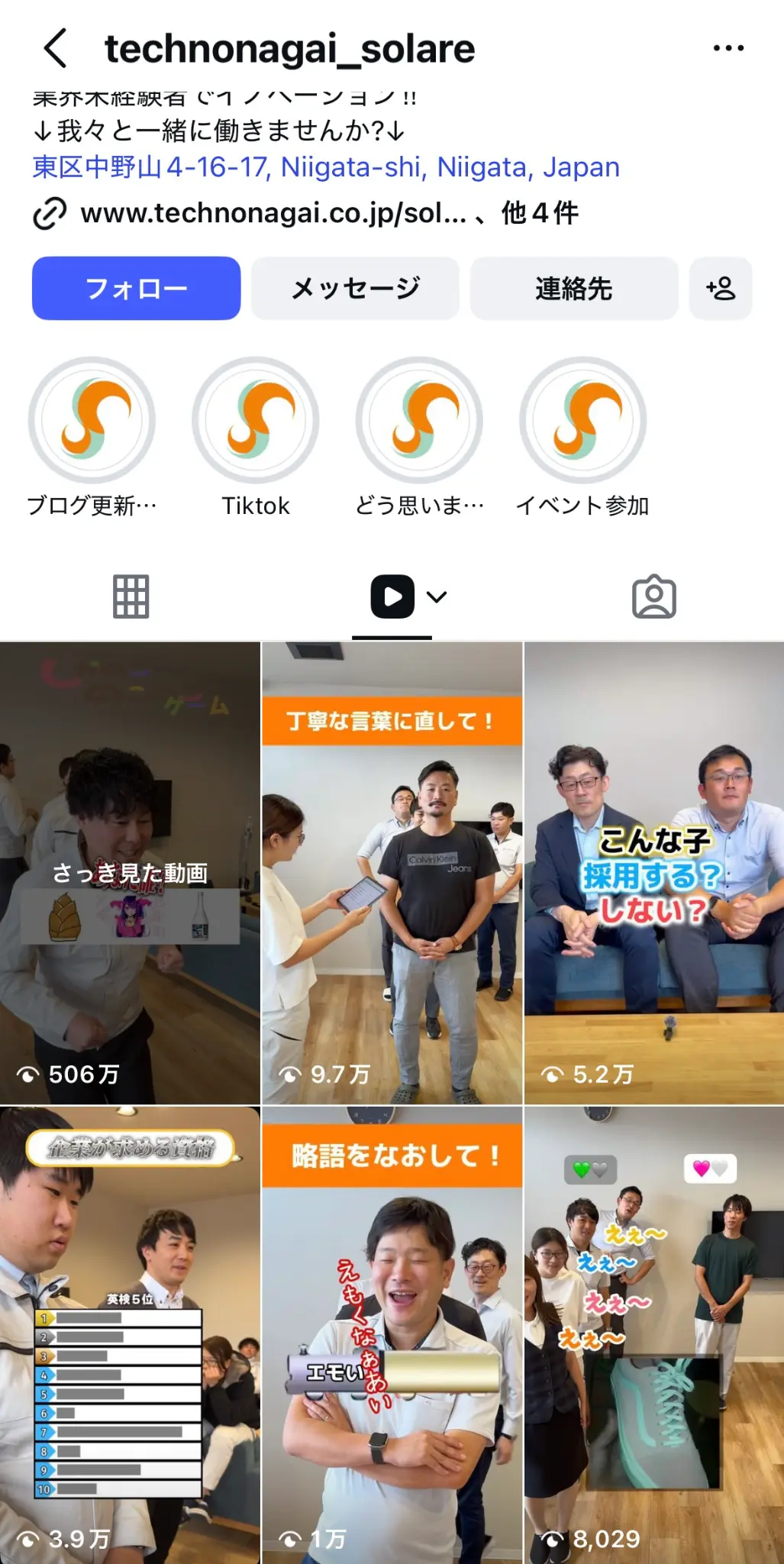Select the grid view tab icon

(130, 598)
